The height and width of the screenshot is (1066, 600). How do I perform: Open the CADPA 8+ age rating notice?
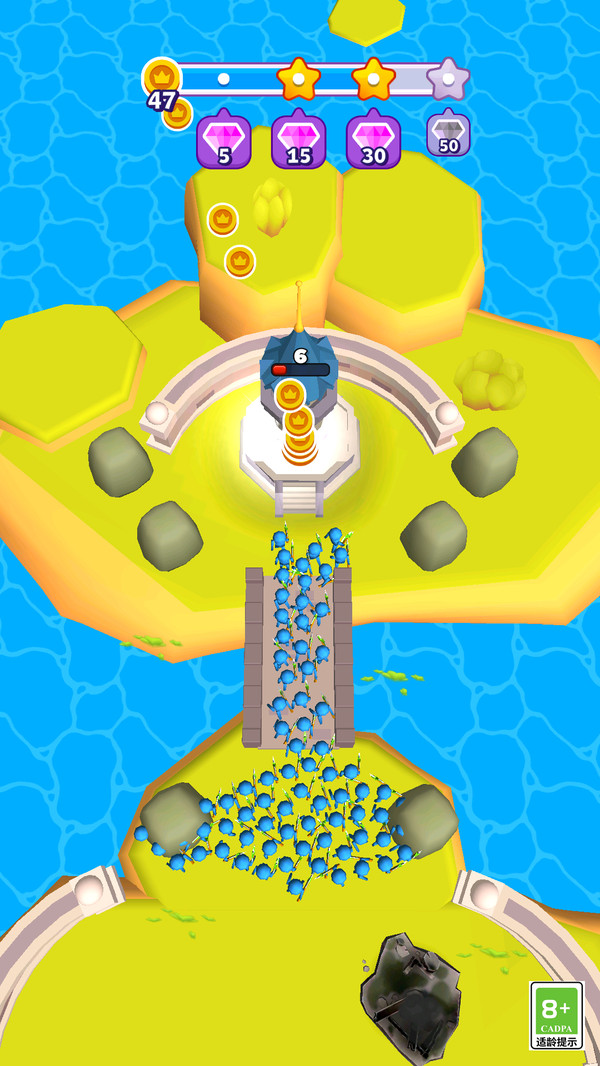556,1014
